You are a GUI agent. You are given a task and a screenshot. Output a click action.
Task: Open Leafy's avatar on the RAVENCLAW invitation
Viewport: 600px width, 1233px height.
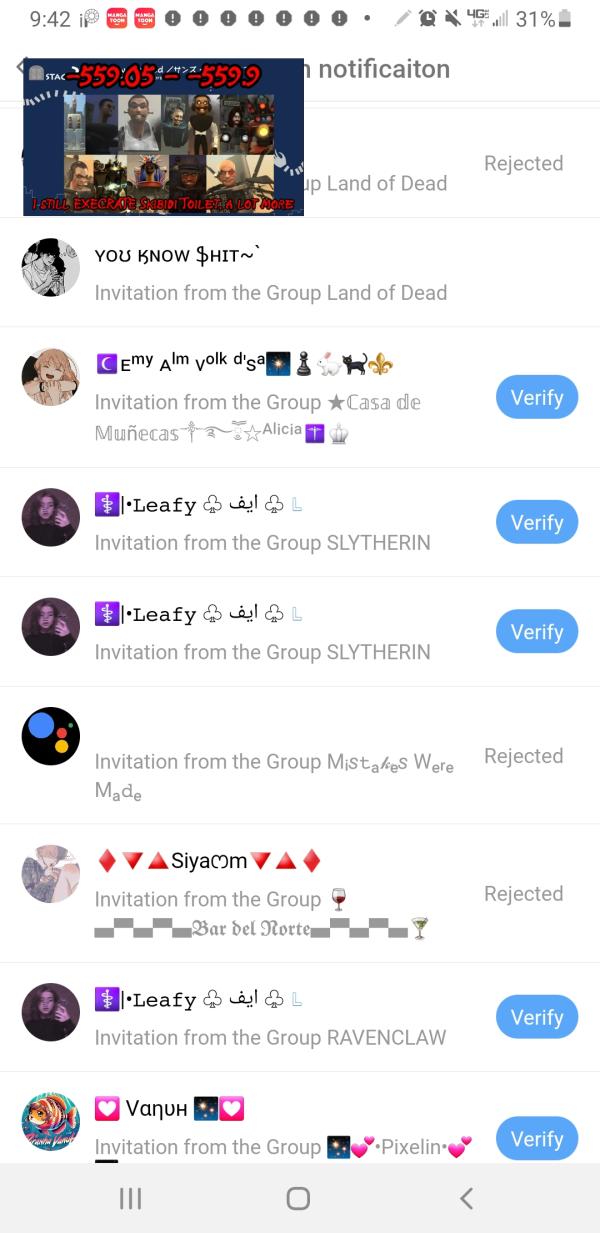tap(50, 1012)
